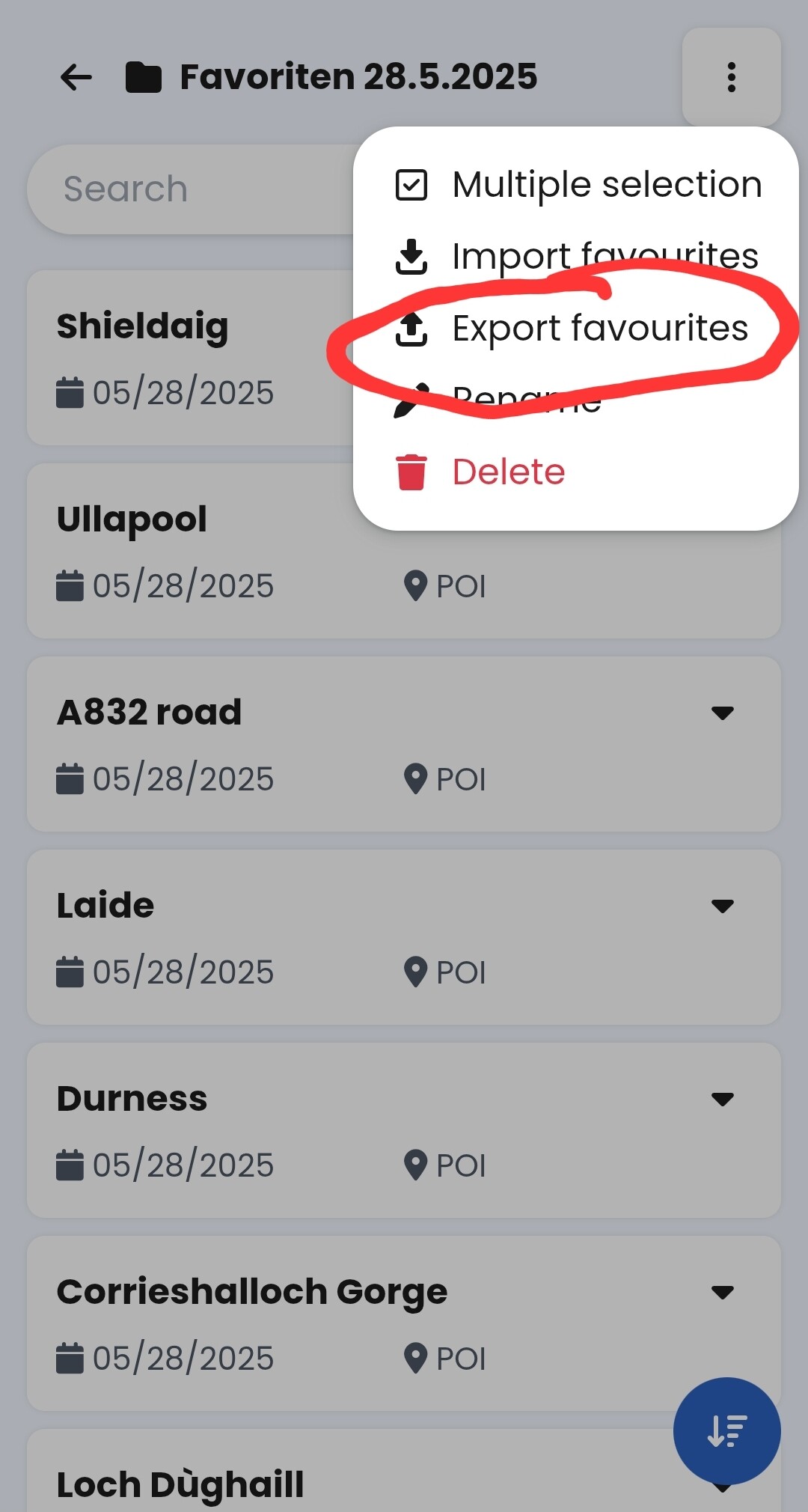Expand the Corrieshalloch Gorge entry arrow
Screen dimensions: 808x1512
722,1292
